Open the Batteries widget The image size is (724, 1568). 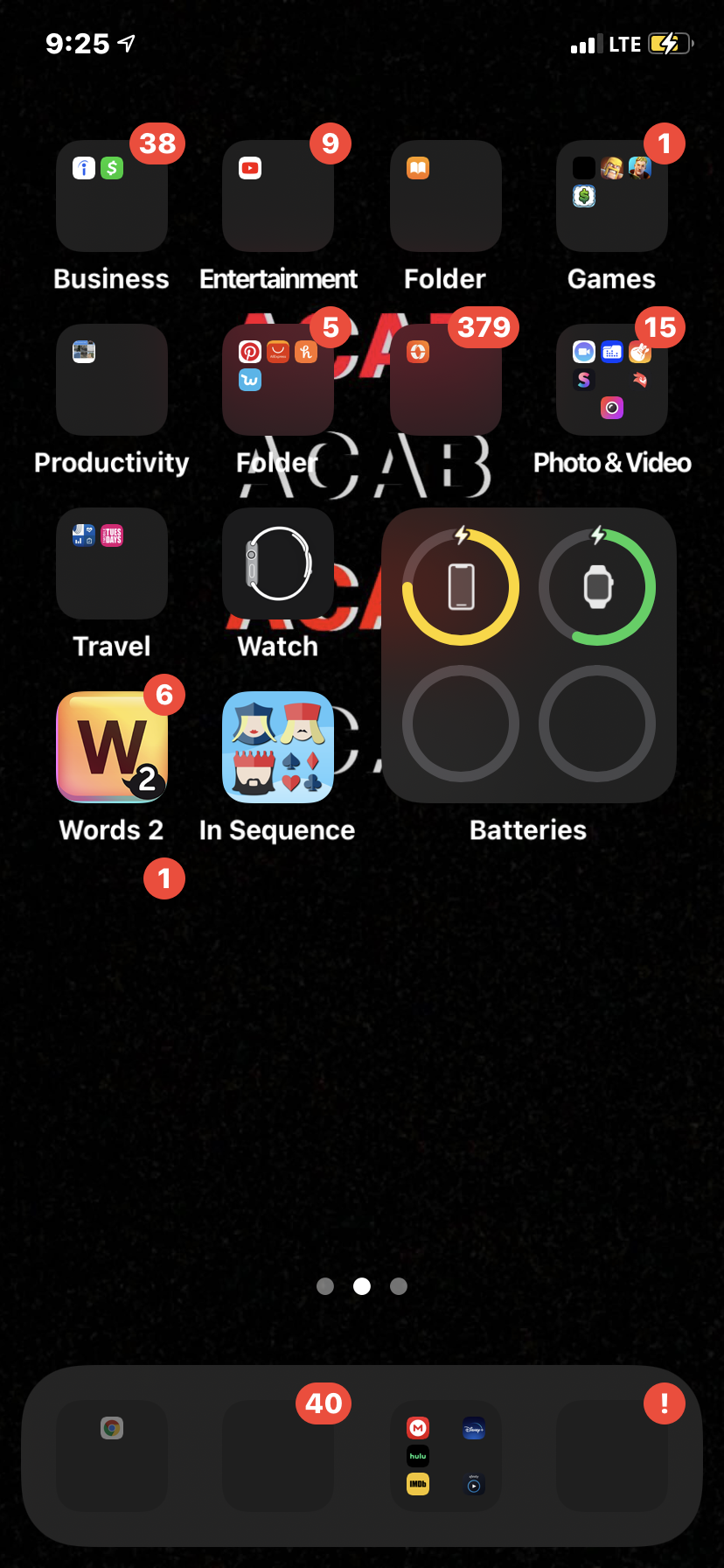528,654
